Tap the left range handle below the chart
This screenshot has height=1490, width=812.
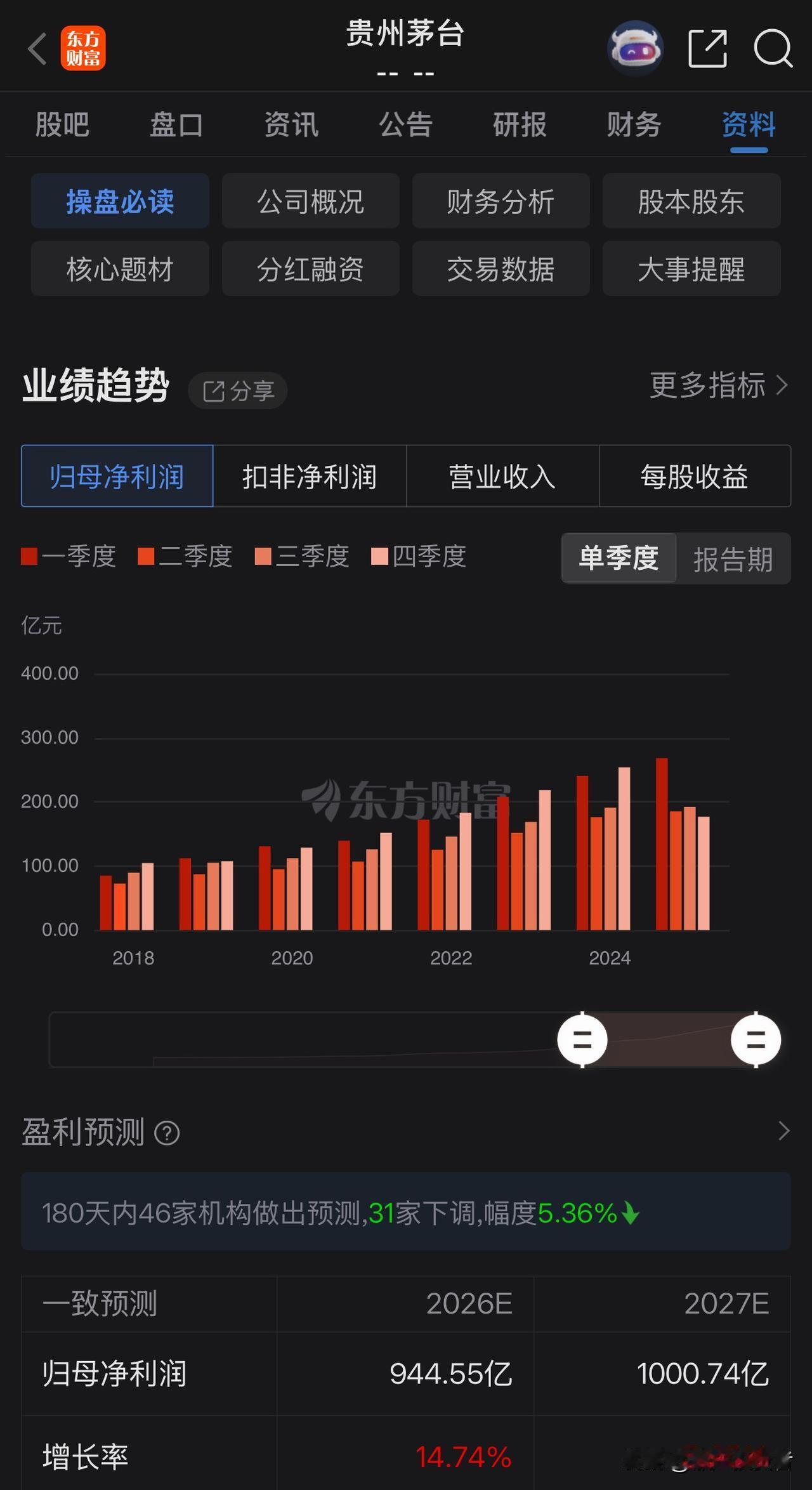click(583, 1039)
